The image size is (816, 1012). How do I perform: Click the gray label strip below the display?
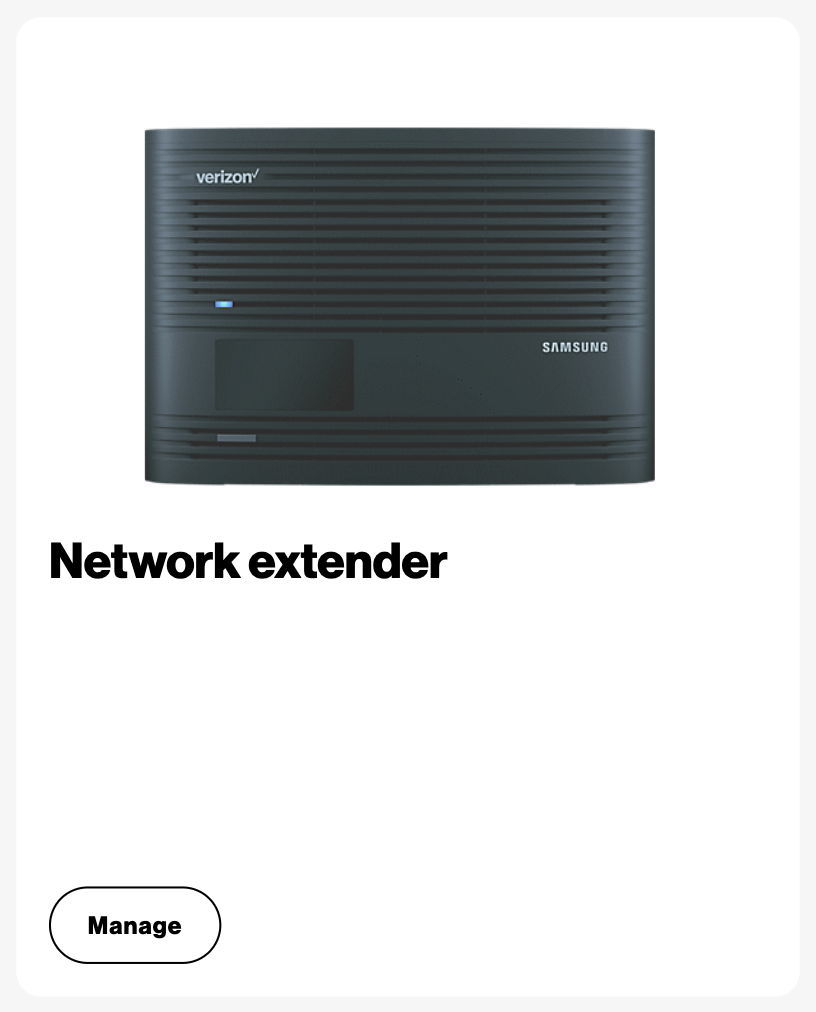click(236, 437)
